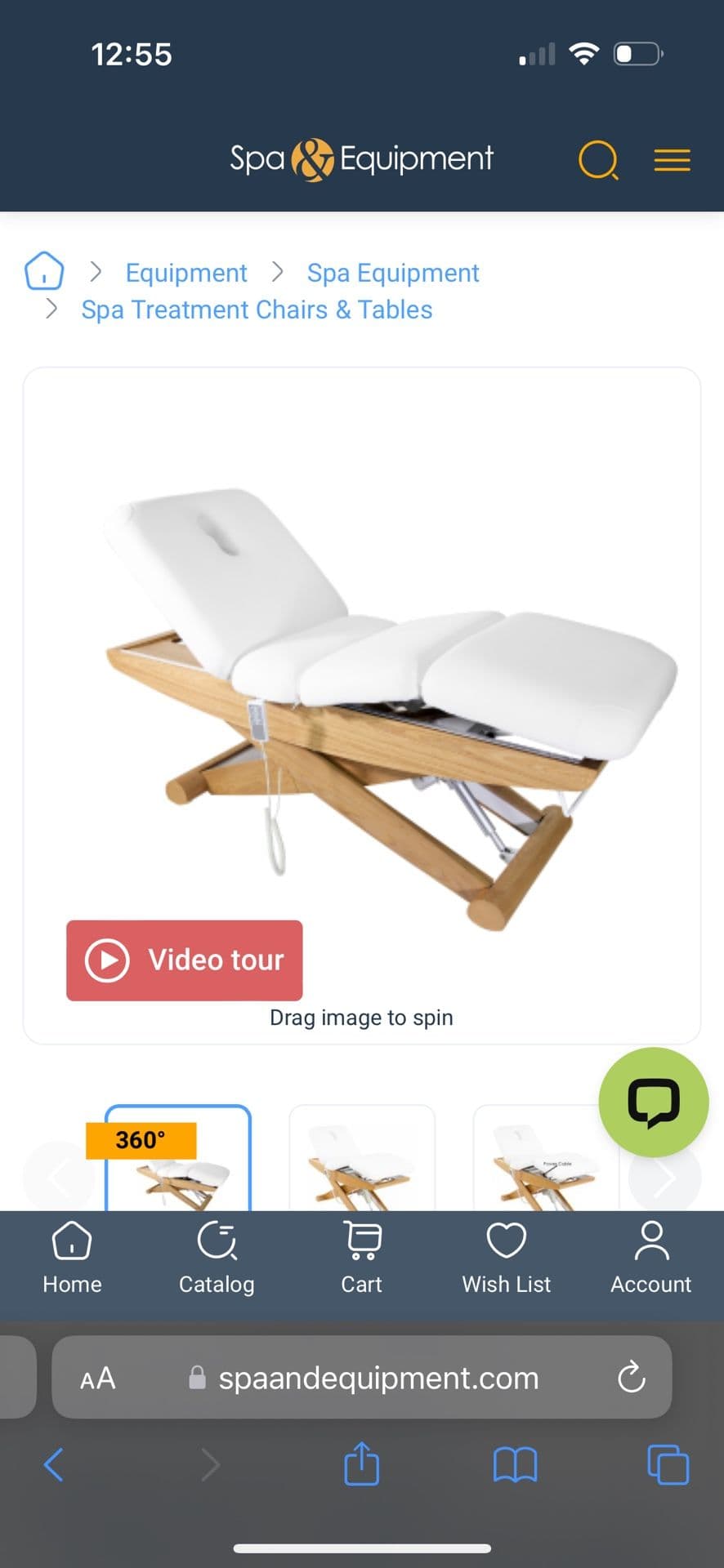Open the search magnifier icon
The image size is (724, 1568).
pos(598,159)
